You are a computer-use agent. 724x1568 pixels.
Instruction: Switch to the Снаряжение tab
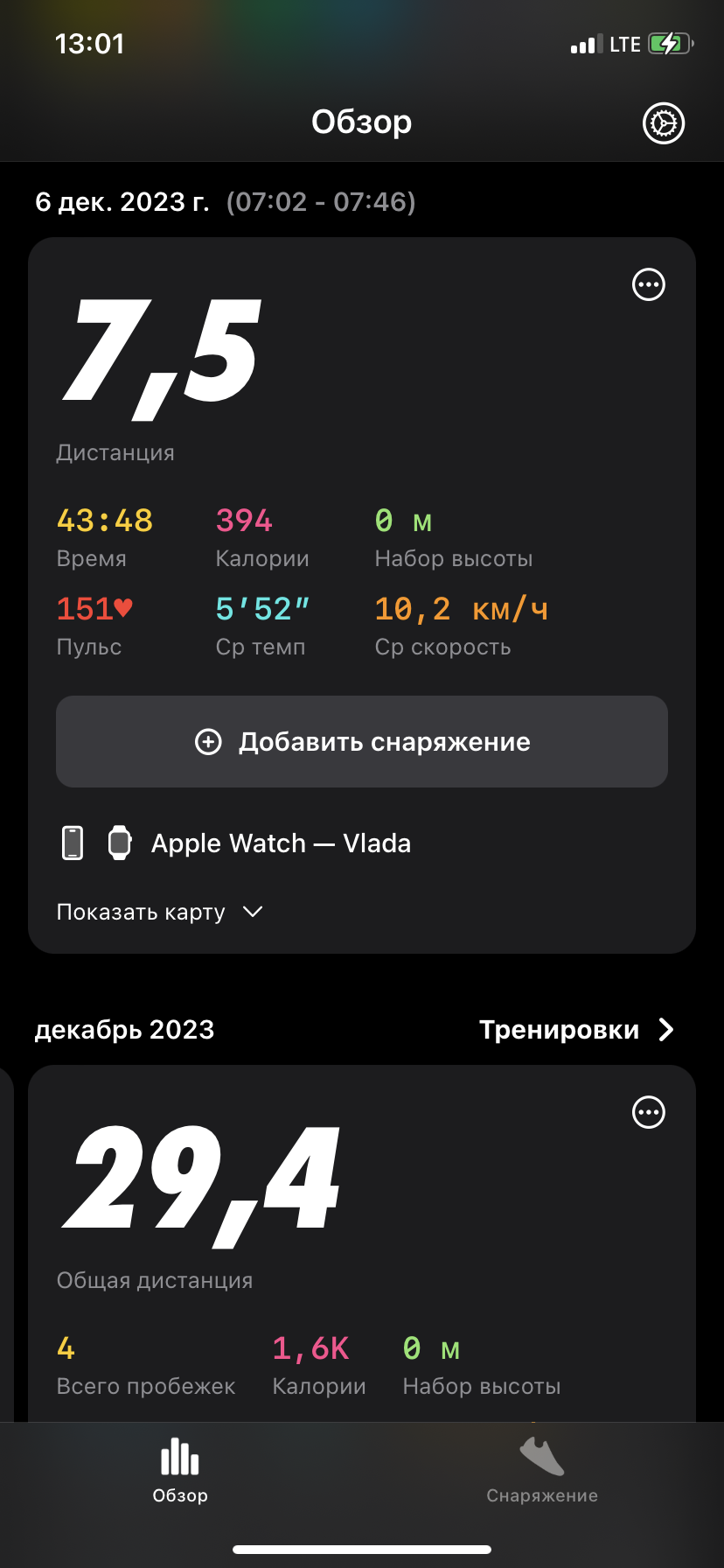click(x=542, y=1470)
